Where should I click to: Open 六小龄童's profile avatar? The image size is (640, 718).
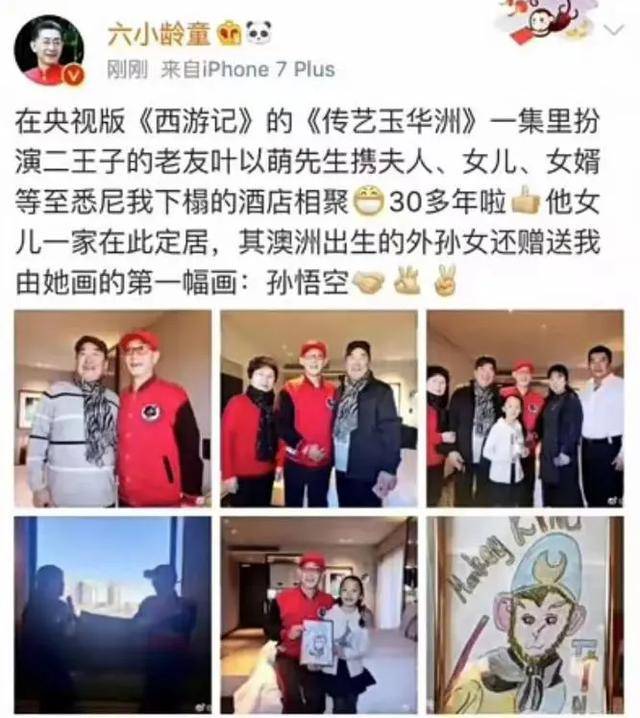(49, 49)
